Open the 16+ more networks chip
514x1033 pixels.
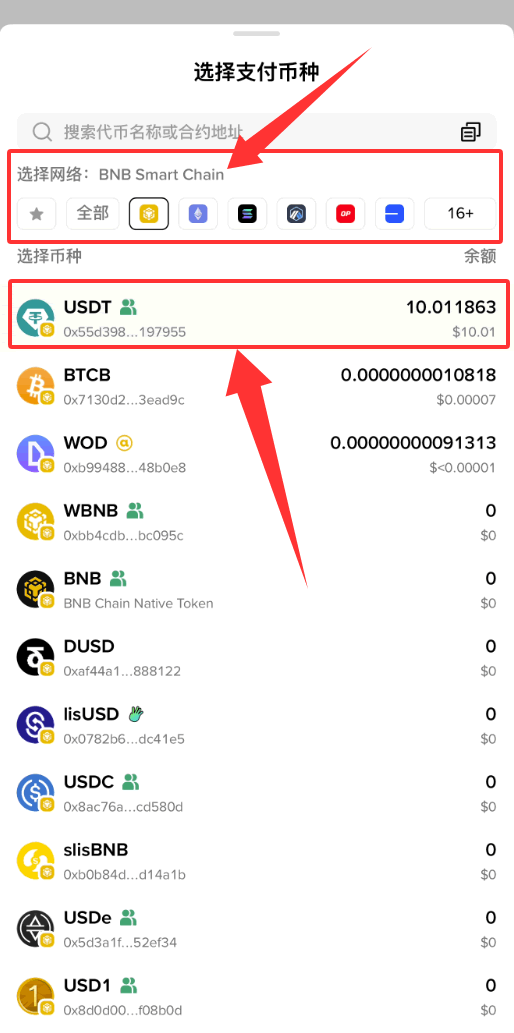(x=460, y=213)
